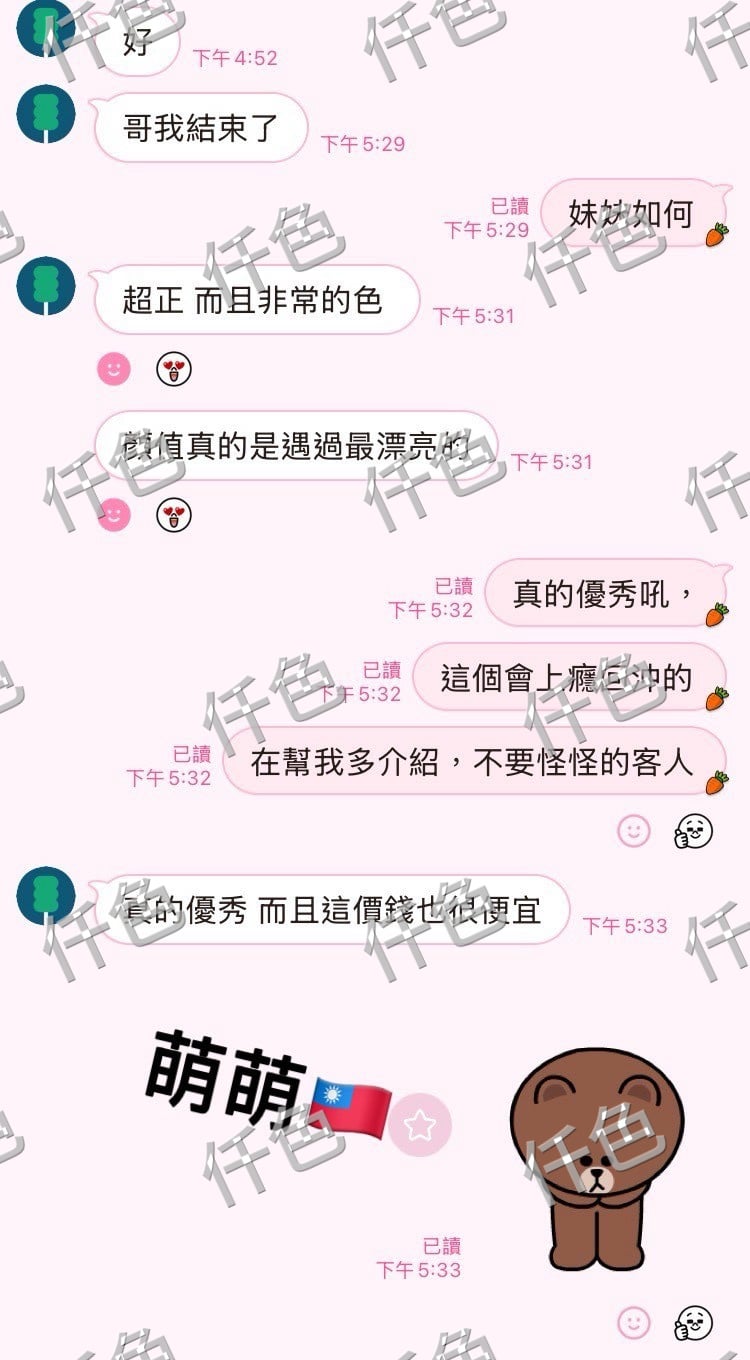This screenshot has height=1360, width=750.
Task: Open the add-reaction smiley under "在幫我多介紹" message
Action: tap(633, 830)
